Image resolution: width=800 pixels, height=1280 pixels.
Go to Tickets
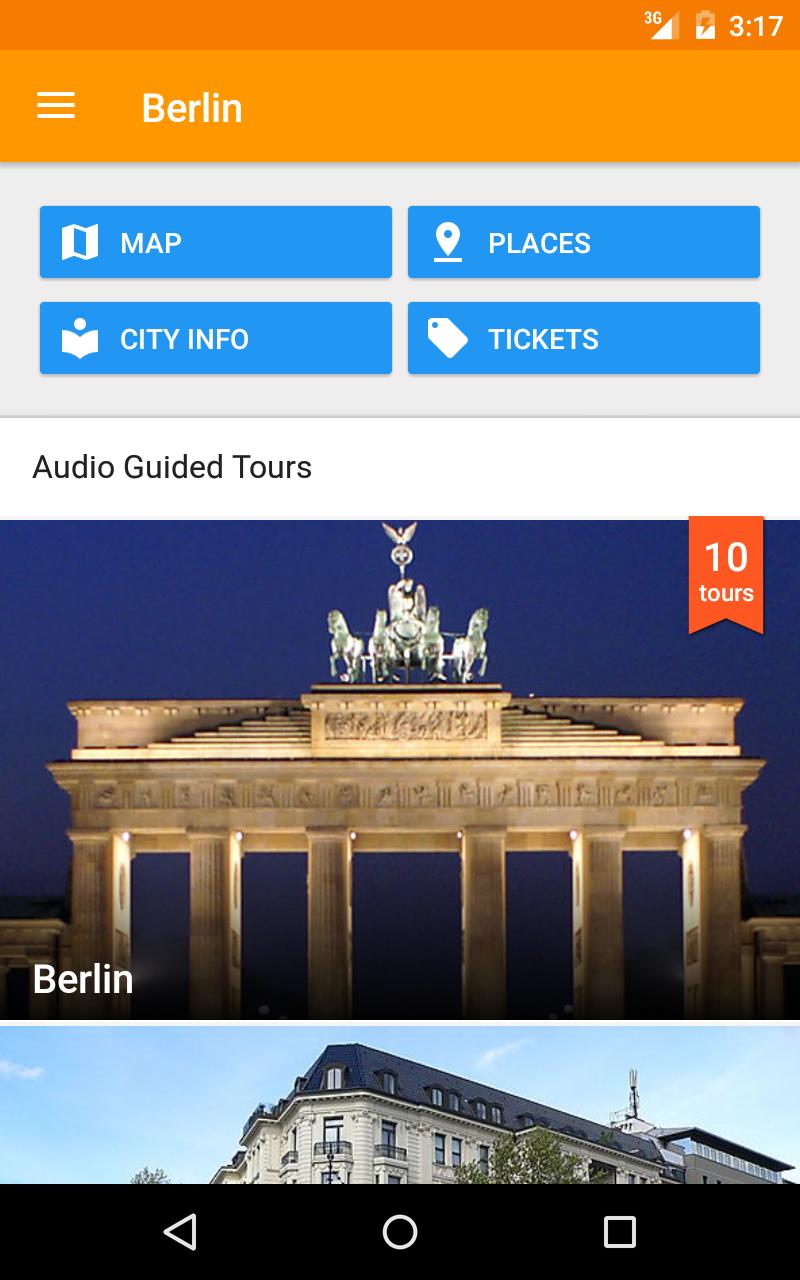point(584,338)
